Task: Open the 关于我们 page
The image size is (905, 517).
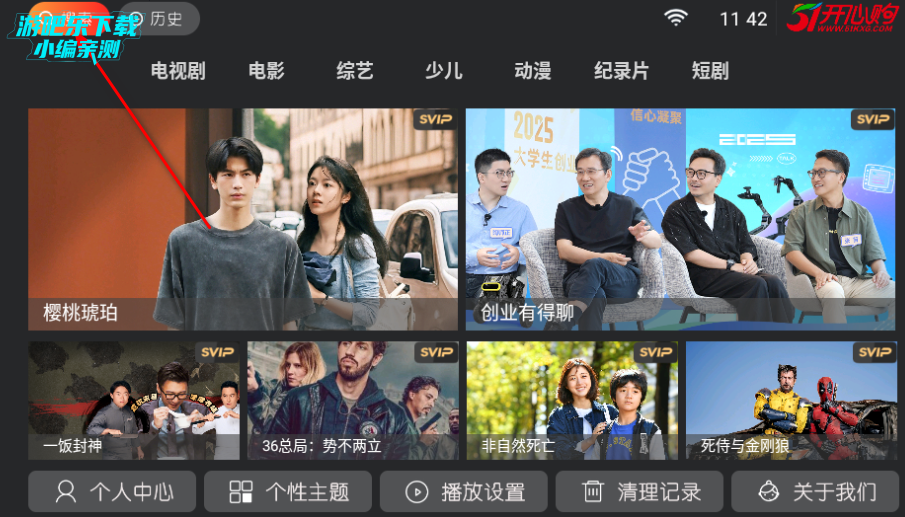Action: [x=815, y=492]
